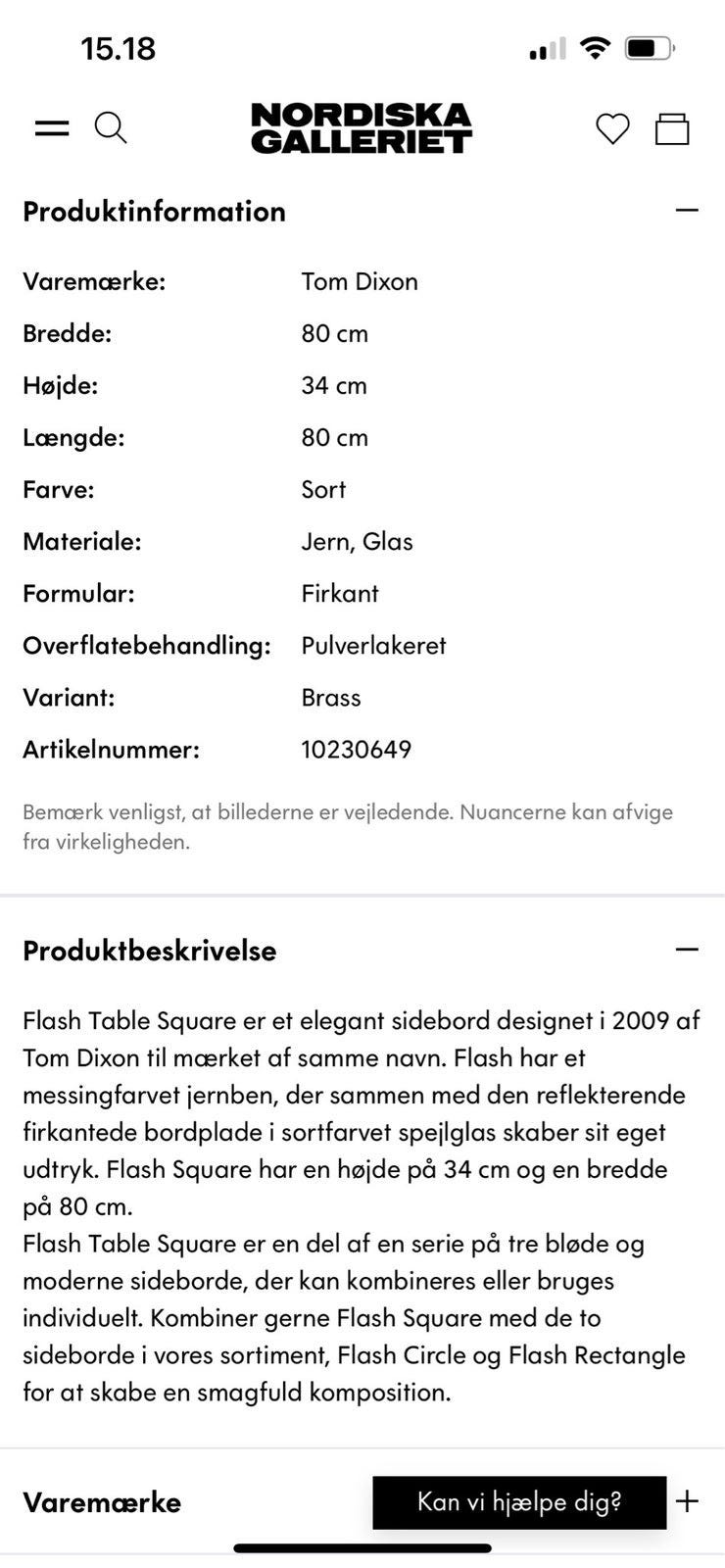Screen dimensions: 725x1568
Task: Open the hamburger navigation menu
Action: [x=51, y=127]
